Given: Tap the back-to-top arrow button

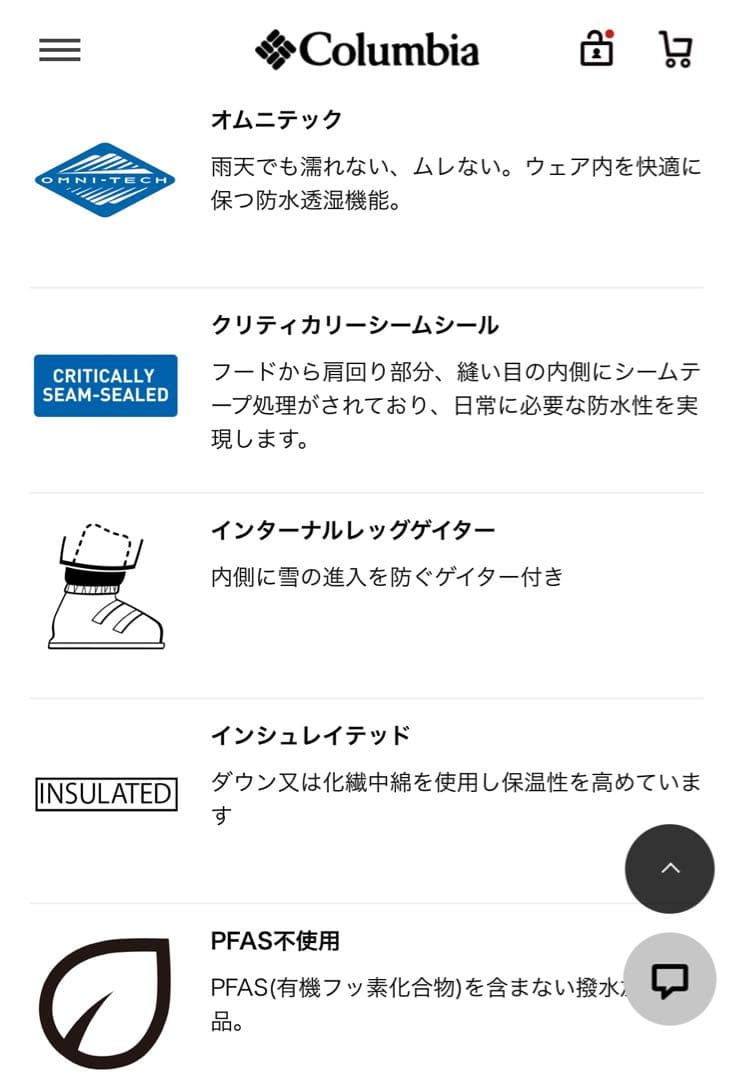Looking at the screenshot, I should click(x=670, y=868).
